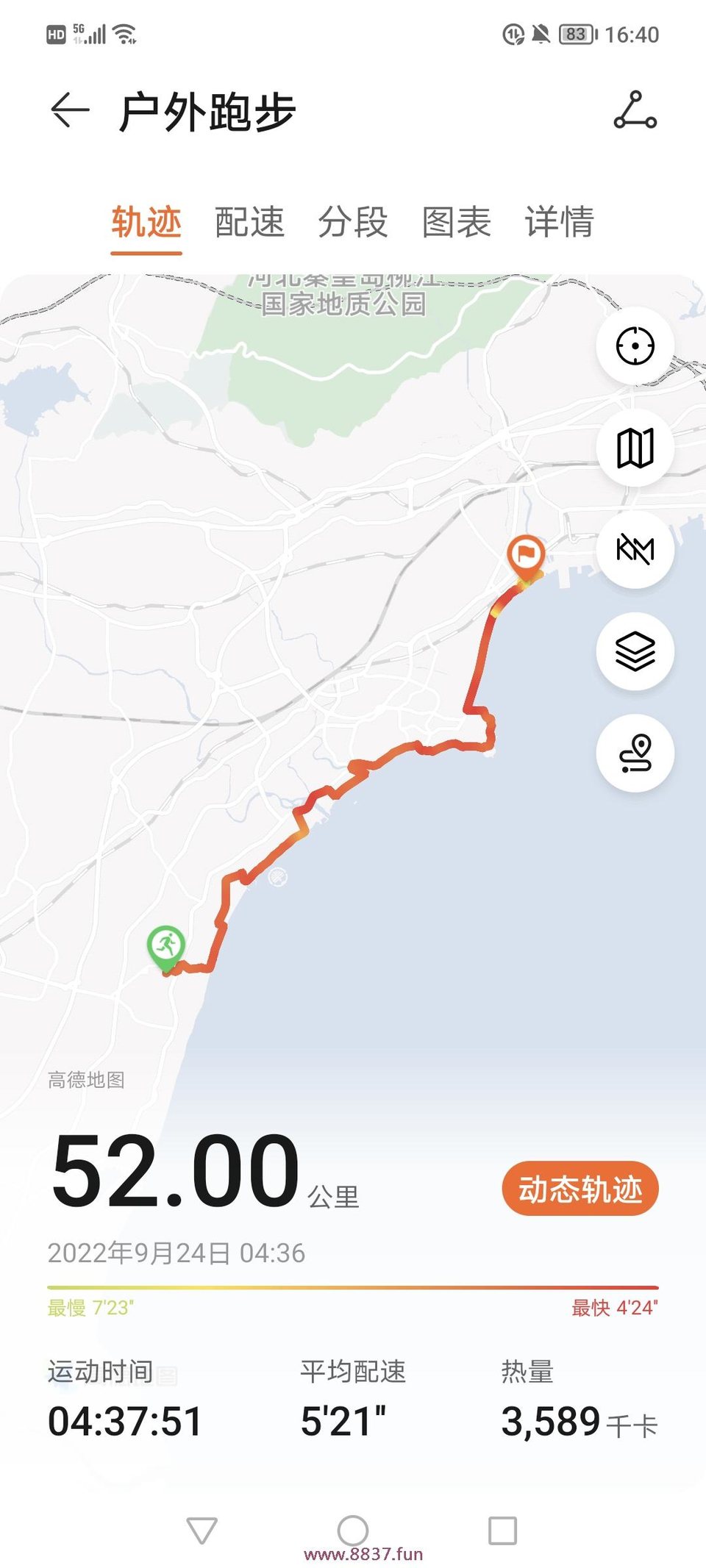This screenshot has height=1568, width=706.
Task: Toggle the KM markers button
Action: [x=635, y=549]
